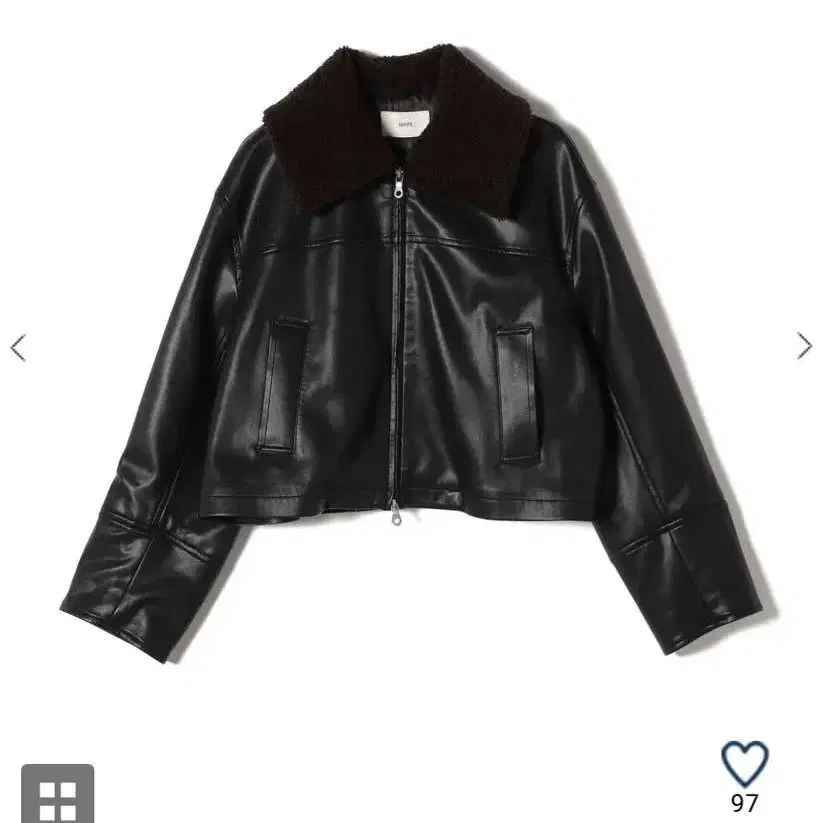
Task: Open the image grid view
Action: [x=57, y=796]
